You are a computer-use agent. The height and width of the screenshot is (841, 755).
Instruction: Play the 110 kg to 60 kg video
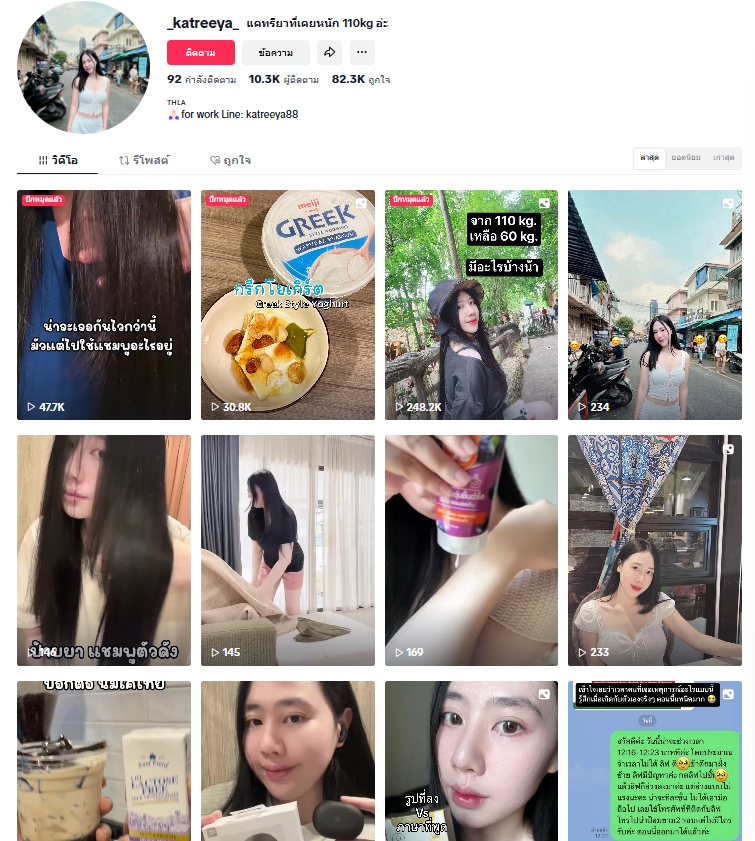(x=471, y=305)
